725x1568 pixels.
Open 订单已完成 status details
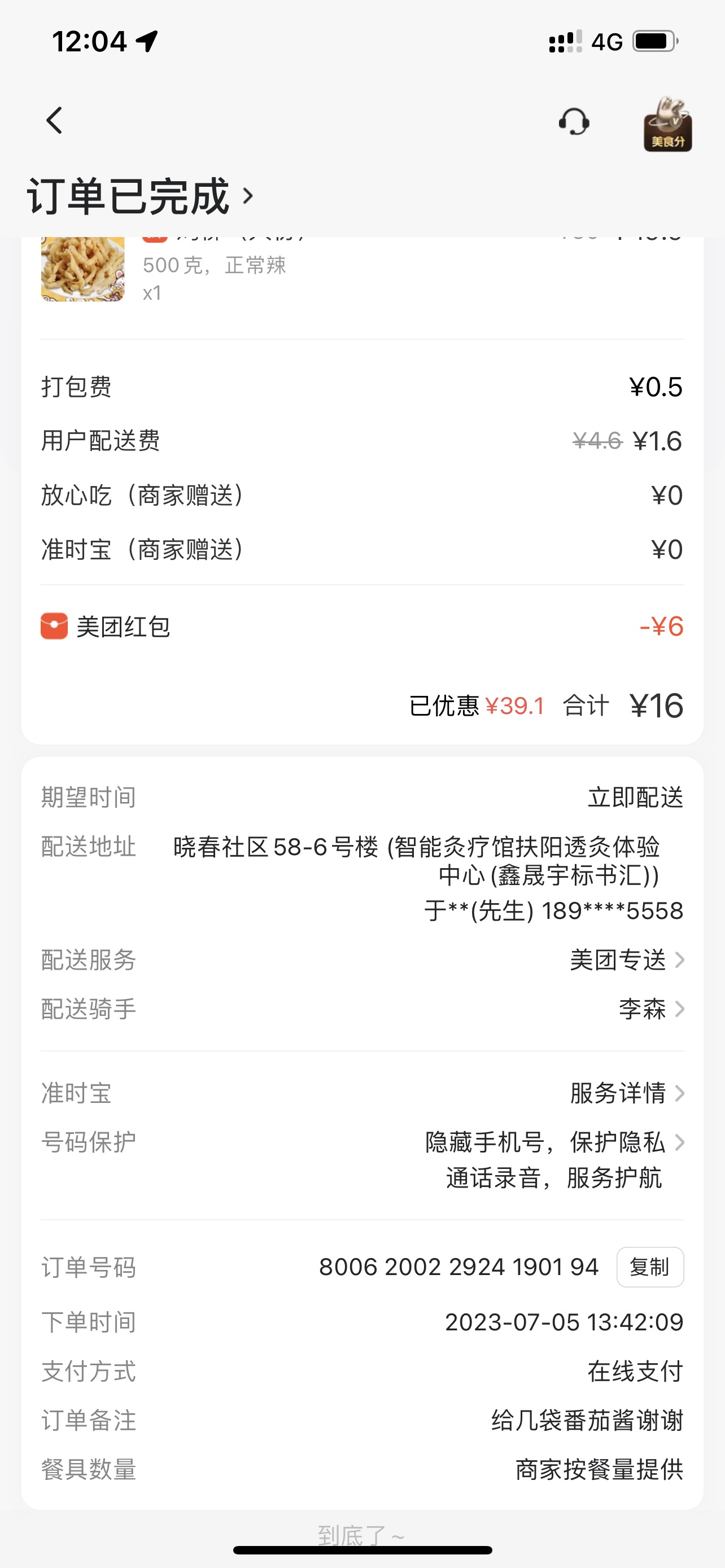click(140, 196)
